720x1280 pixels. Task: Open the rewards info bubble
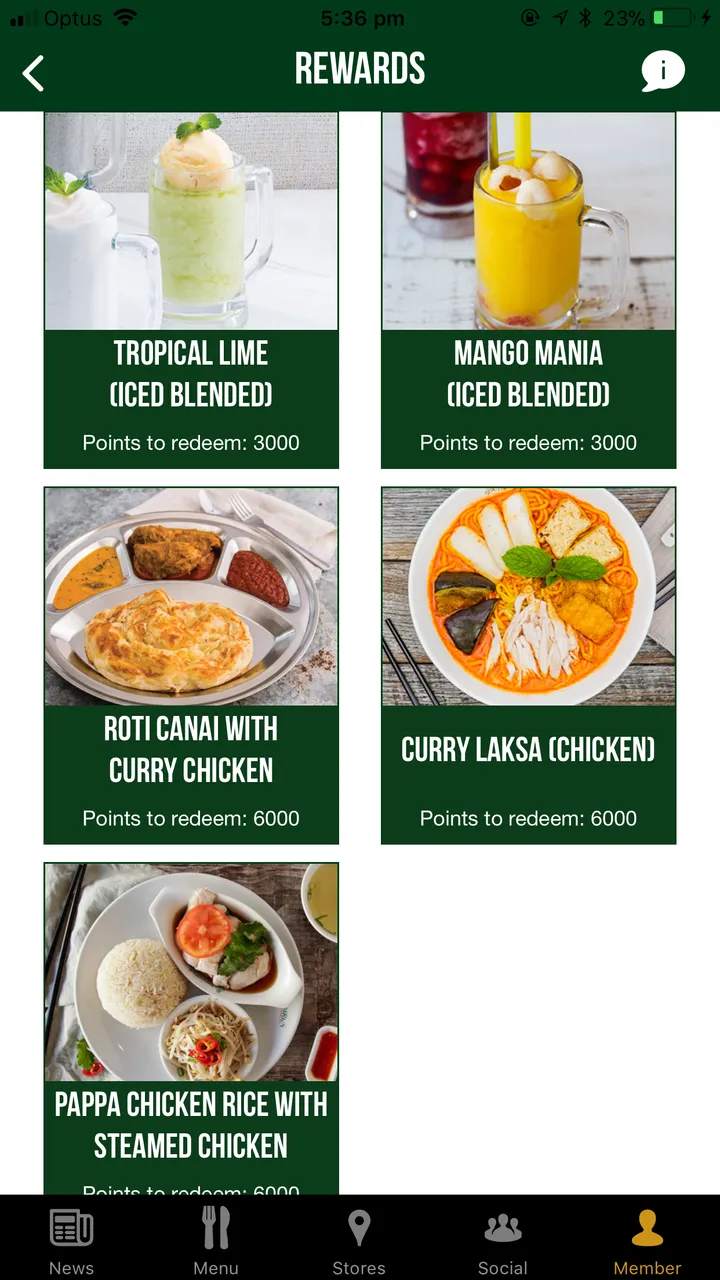(662, 72)
